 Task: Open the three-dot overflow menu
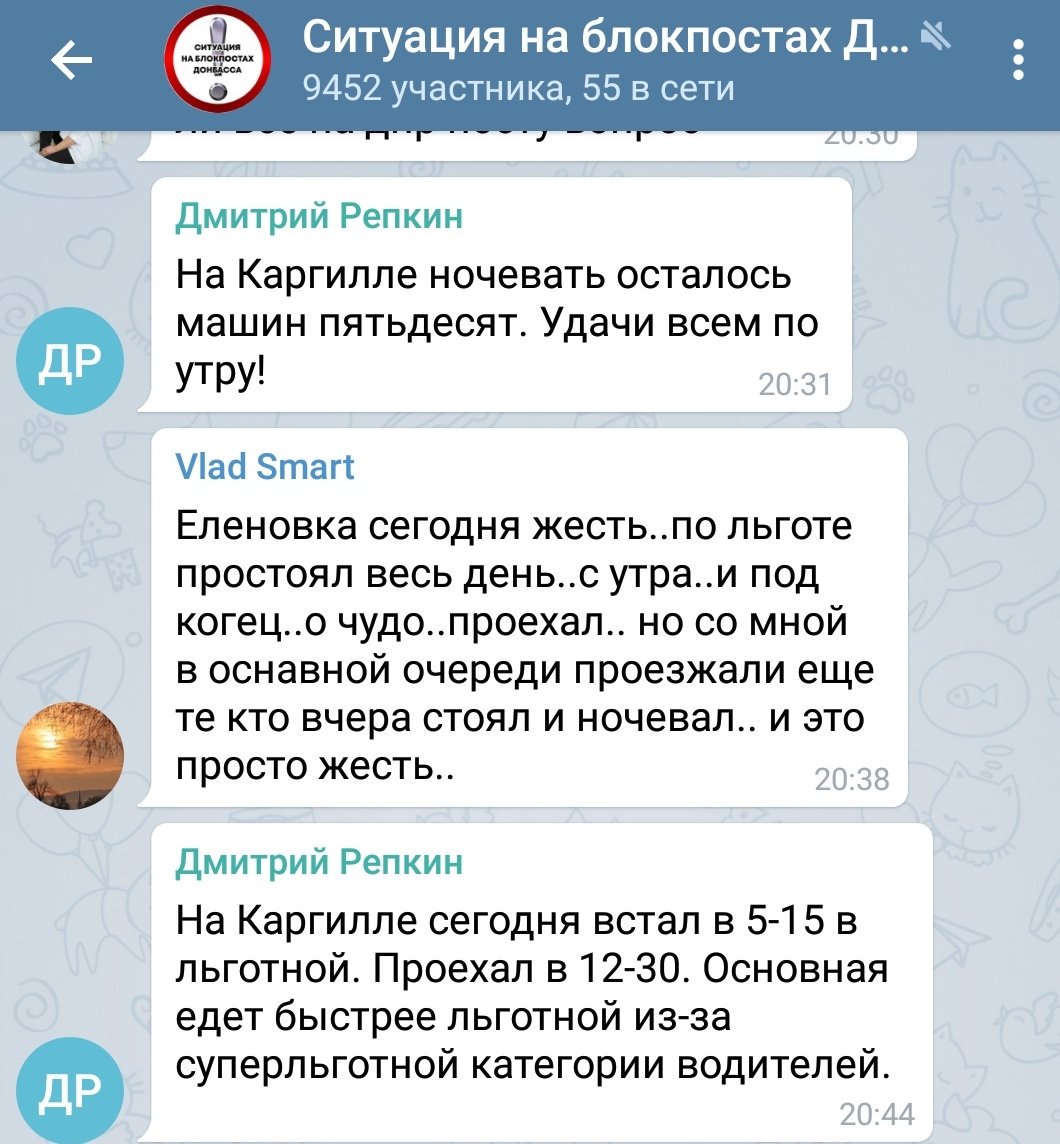(x=1018, y=61)
